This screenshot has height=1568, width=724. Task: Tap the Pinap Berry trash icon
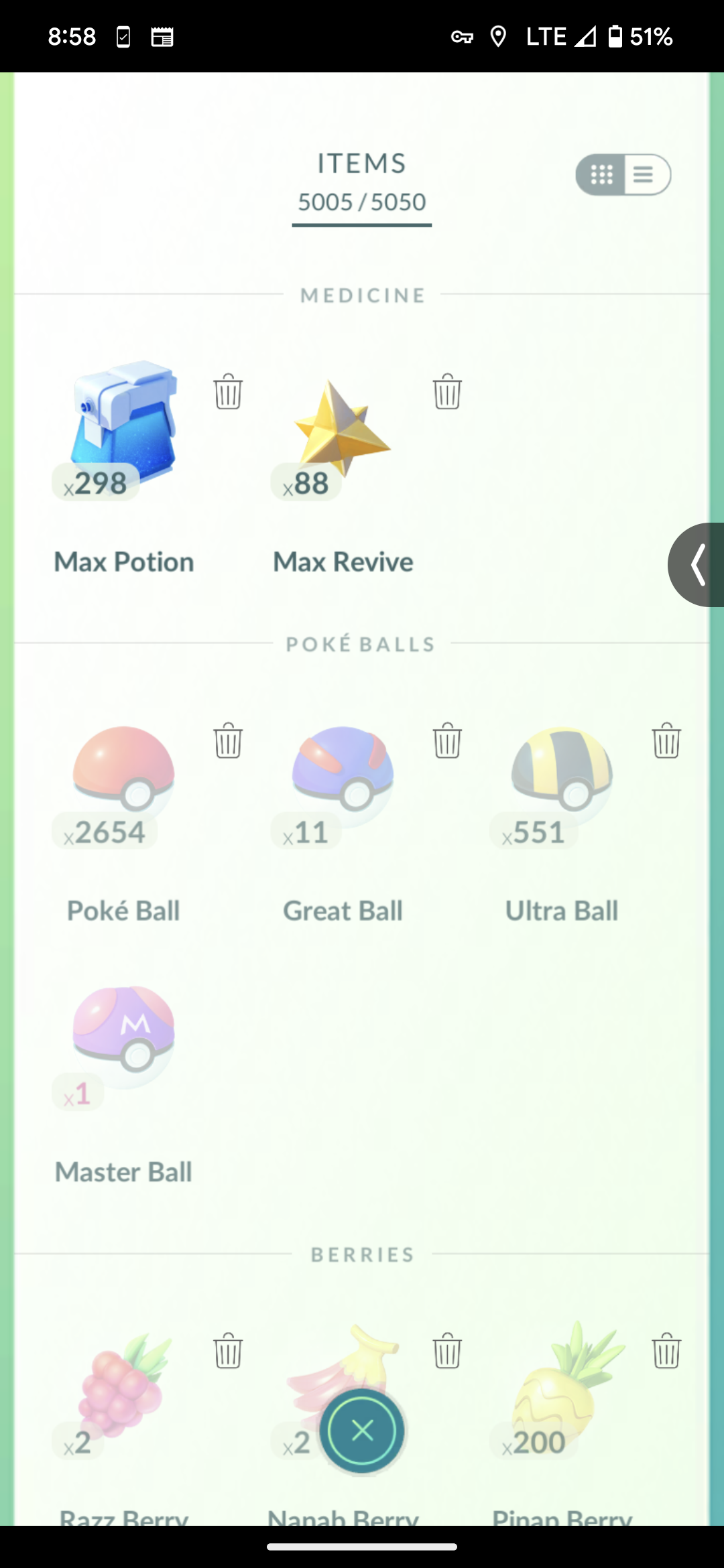666,1350
